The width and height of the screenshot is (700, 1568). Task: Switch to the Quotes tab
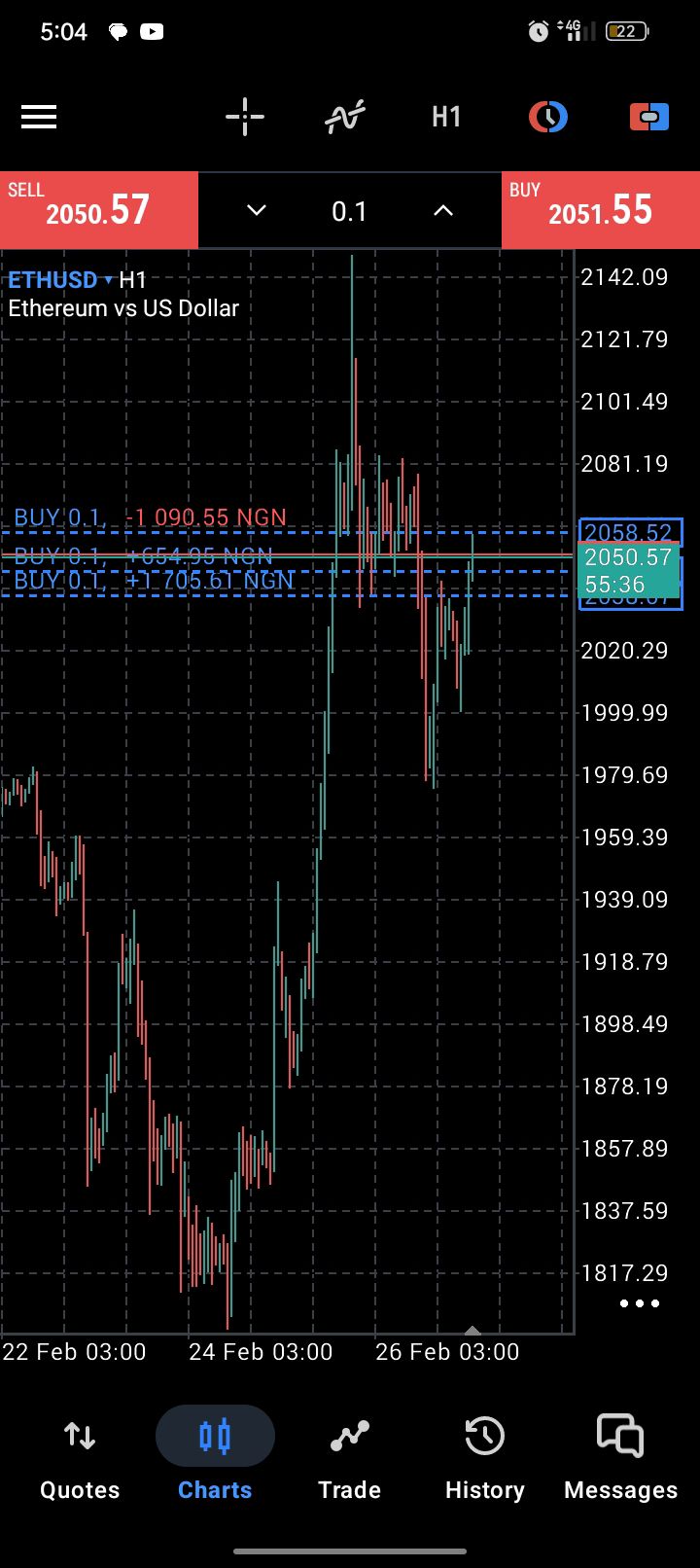tap(80, 1456)
